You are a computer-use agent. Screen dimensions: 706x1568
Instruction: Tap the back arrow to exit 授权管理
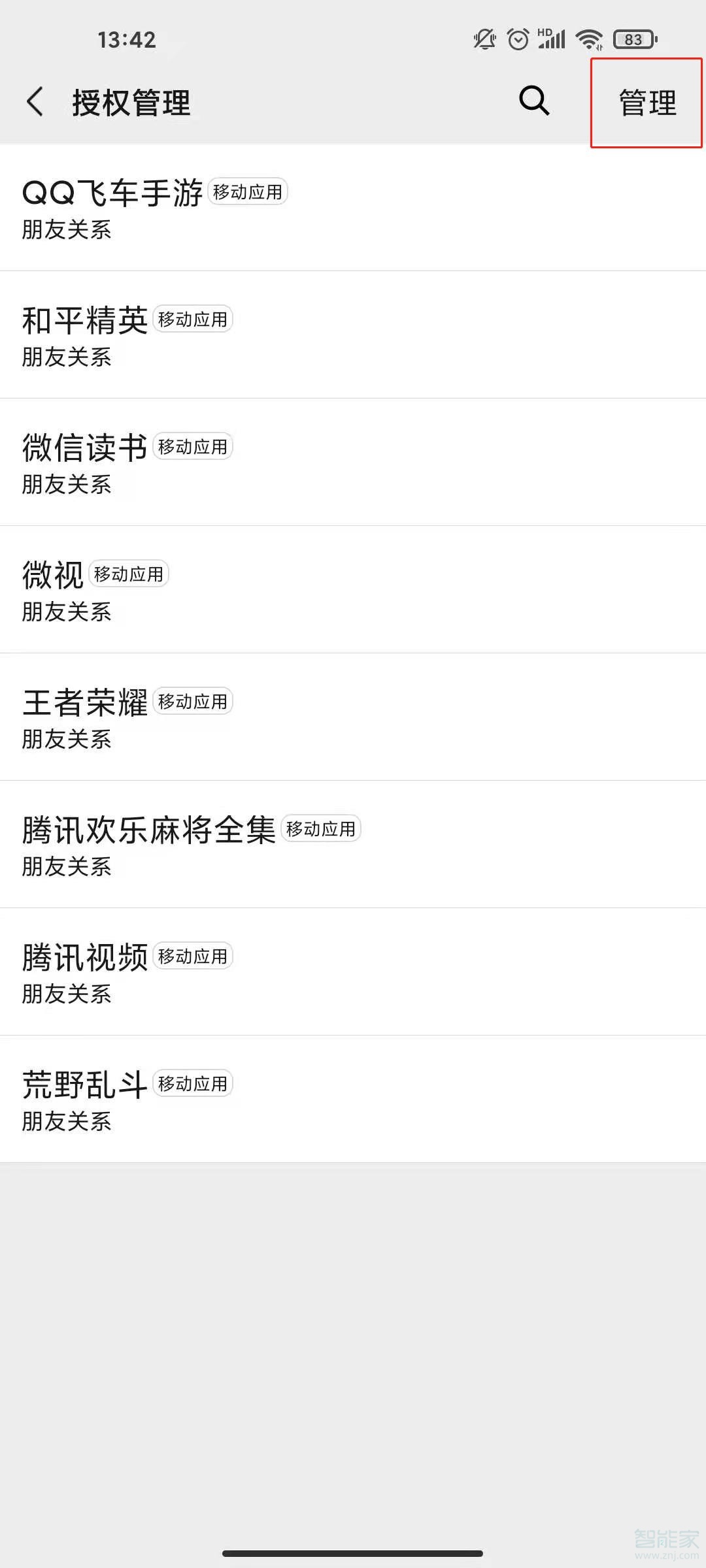(x=35, y=103)
